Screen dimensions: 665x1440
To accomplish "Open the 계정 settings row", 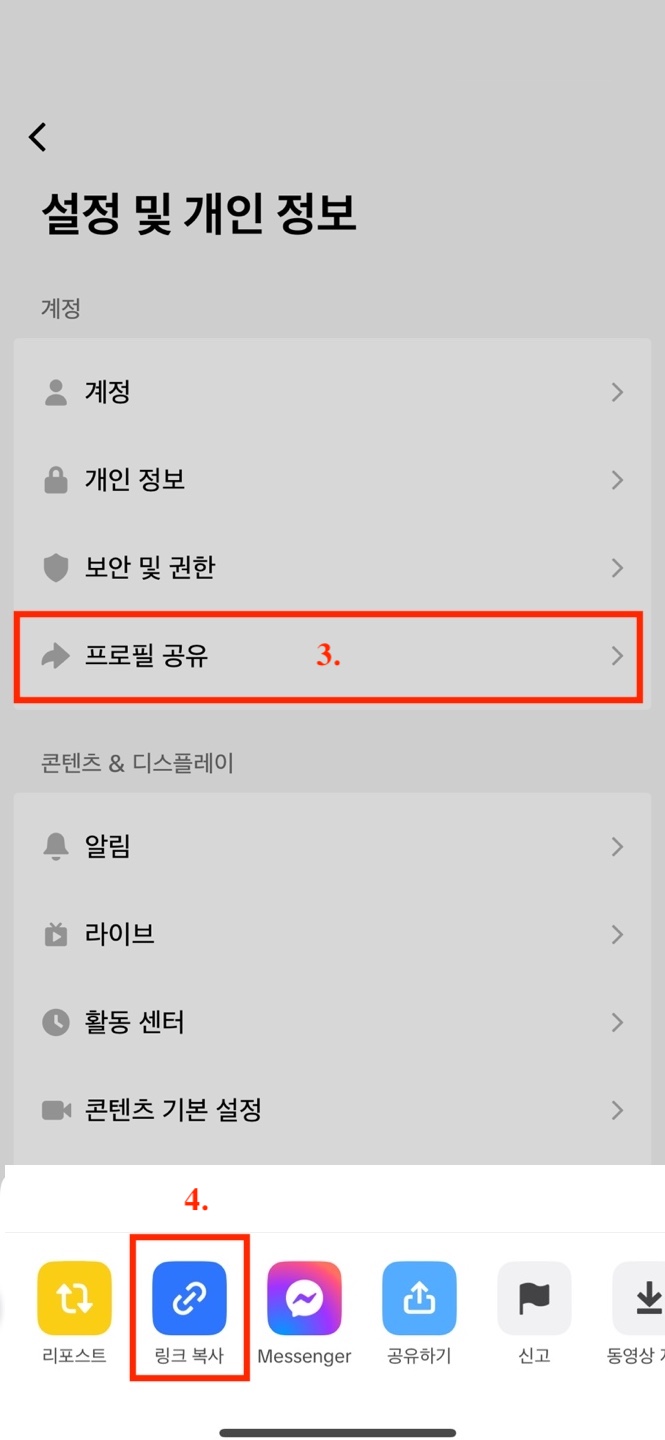I will click(x=332, y=392).
